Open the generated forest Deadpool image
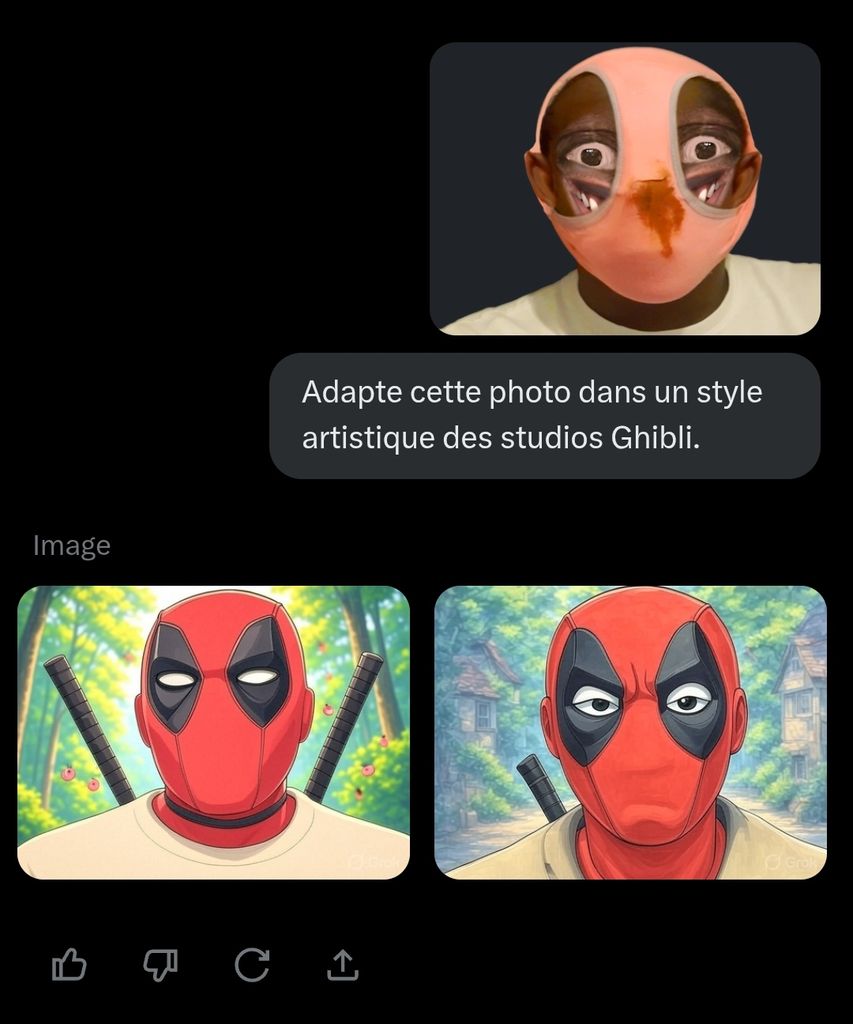Viewport: 853px width, 1024px height. tap(213, 732)
